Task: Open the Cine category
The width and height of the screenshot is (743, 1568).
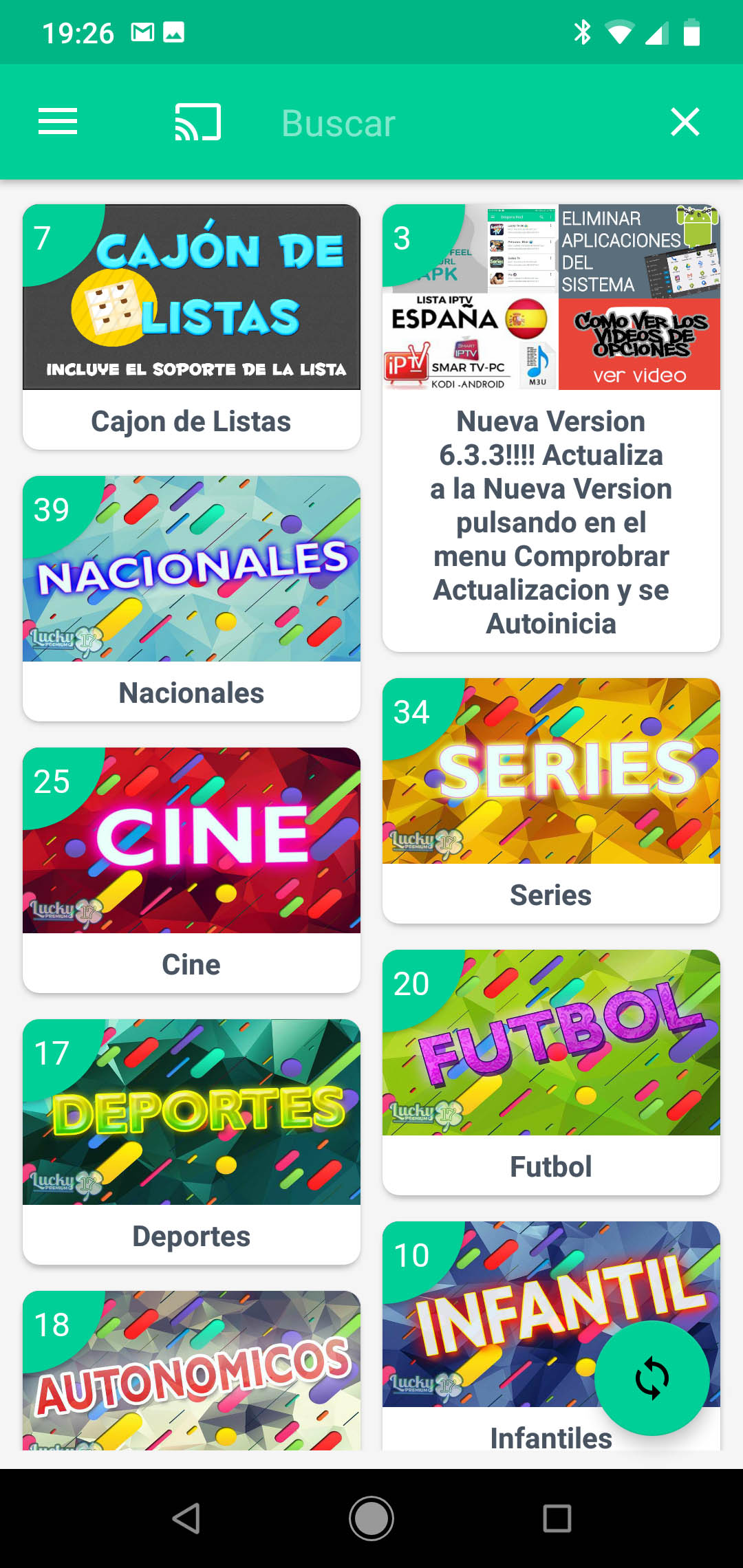Action: click(x=191, y=869)
